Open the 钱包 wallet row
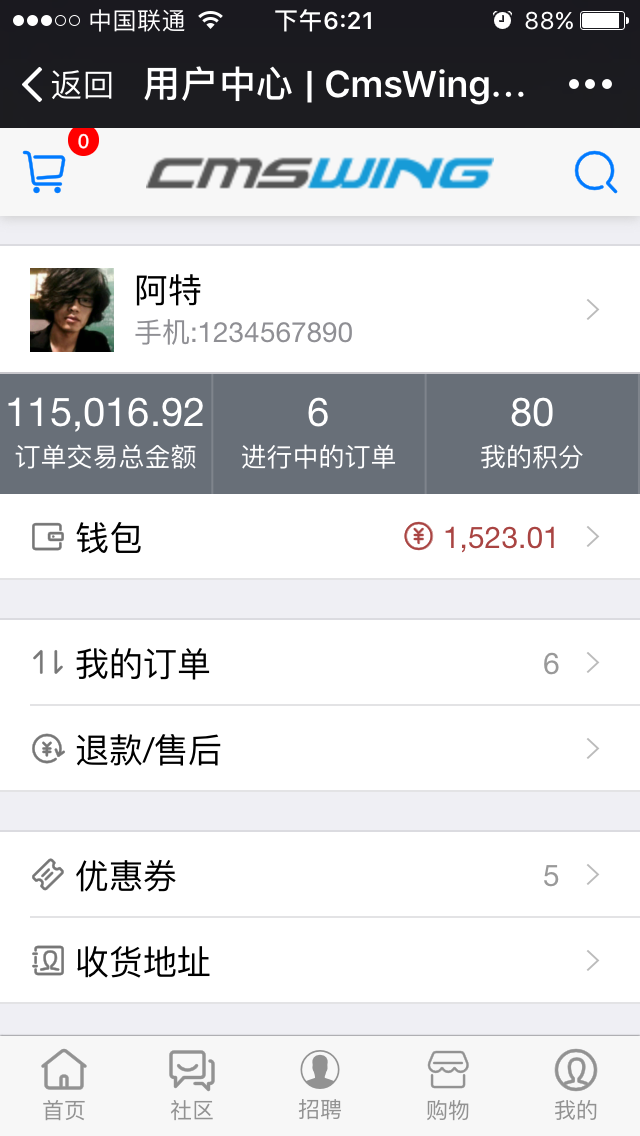The width and height of the screenshot is (640, 1136). point(320,538)
